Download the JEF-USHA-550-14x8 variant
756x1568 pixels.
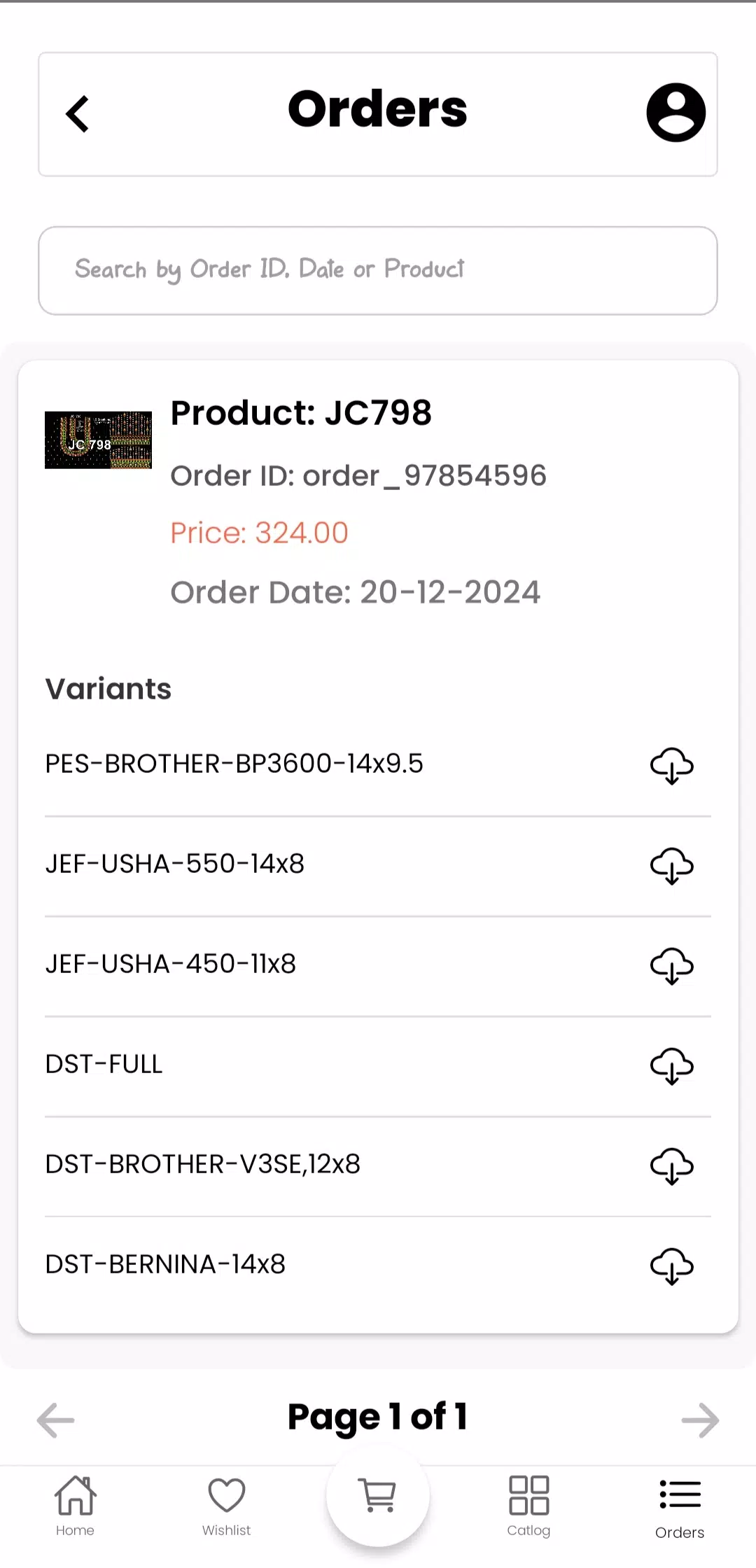672,866
